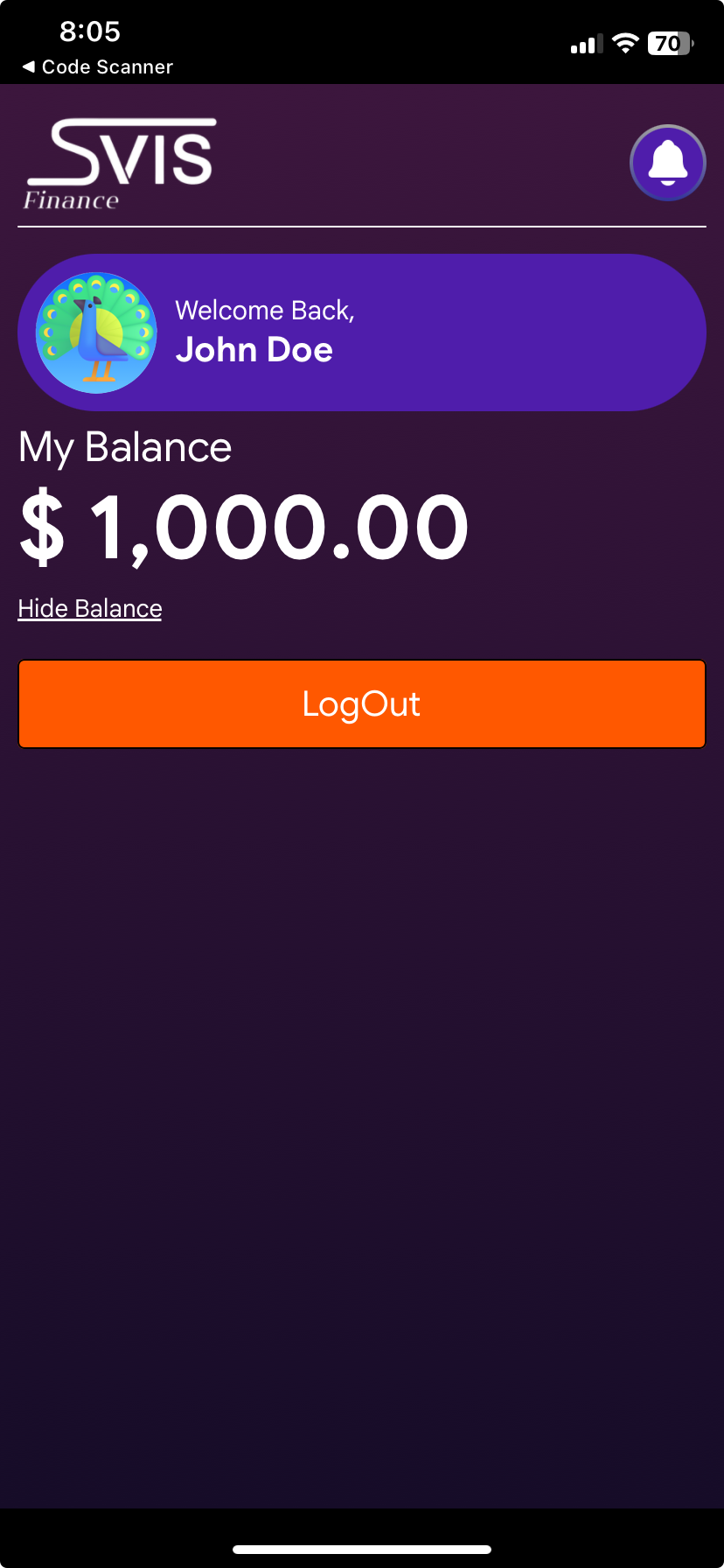Tap the Hide Balance link
This screenshot has width=724, height=1568.
pyautogui.click(x=90, y=608)
